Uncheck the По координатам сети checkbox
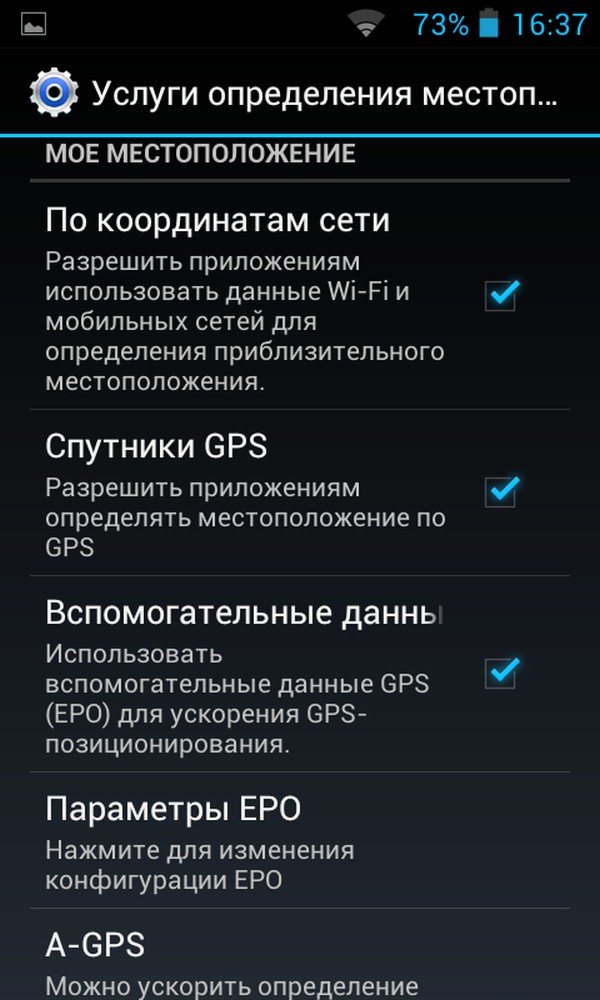600x1000 pixels. point(501,295)
